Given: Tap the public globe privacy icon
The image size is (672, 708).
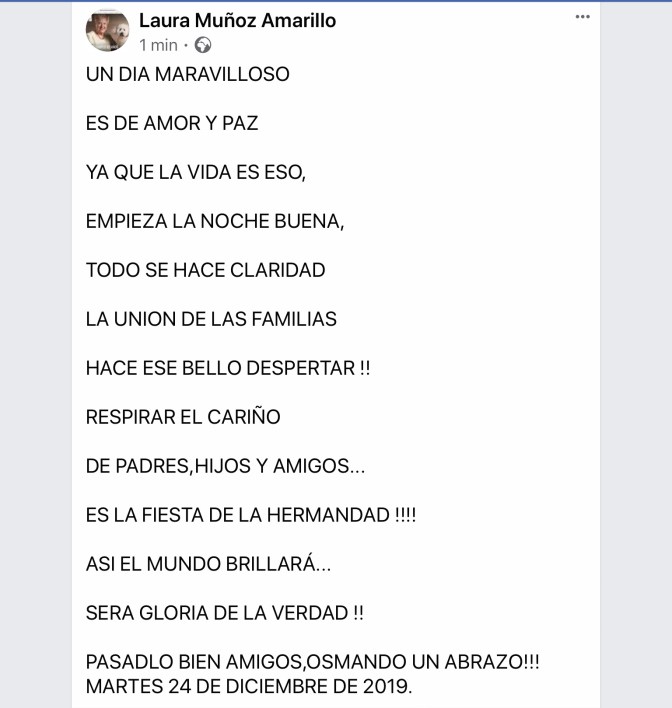Looking at the screenshot, I should (203, 45).
